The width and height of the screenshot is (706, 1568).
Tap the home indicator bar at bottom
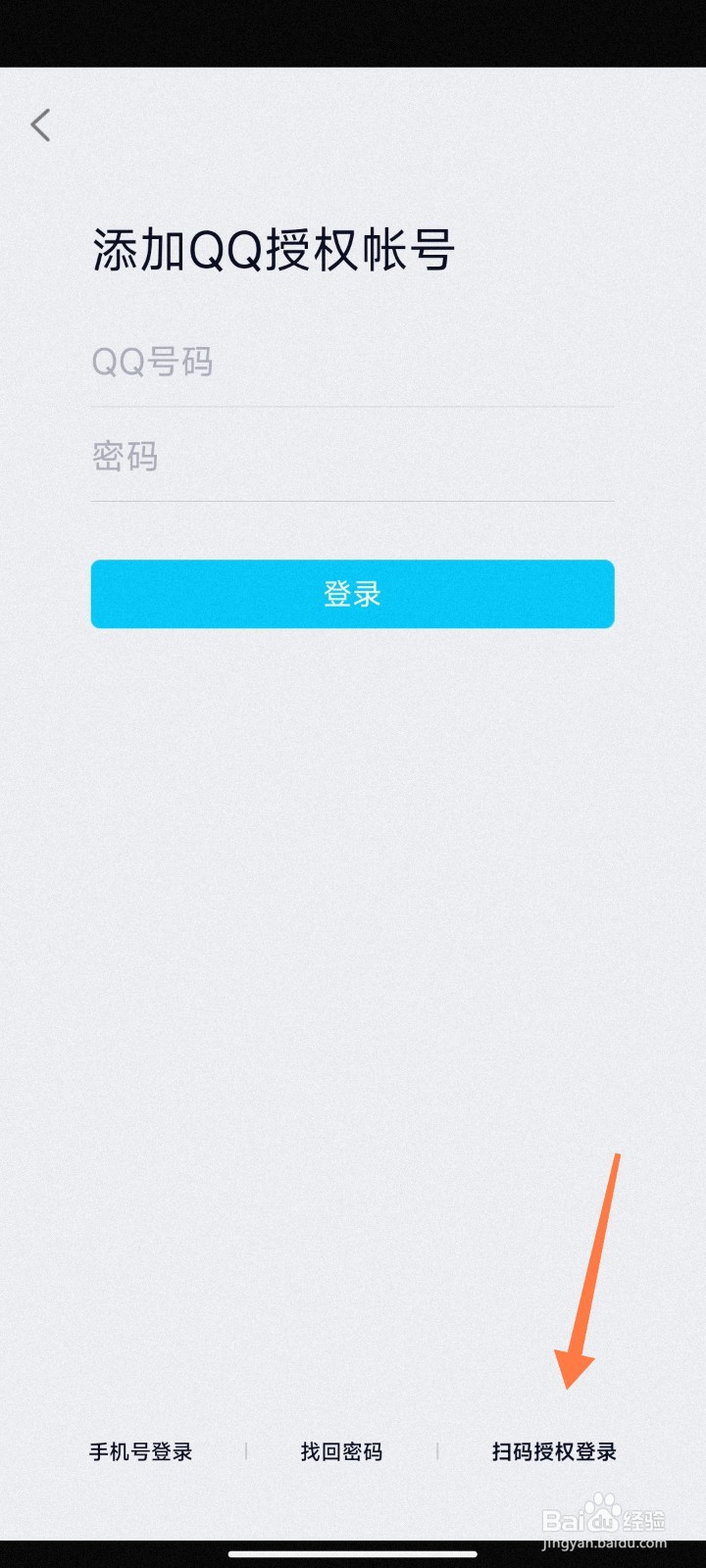click(353, 1552)
